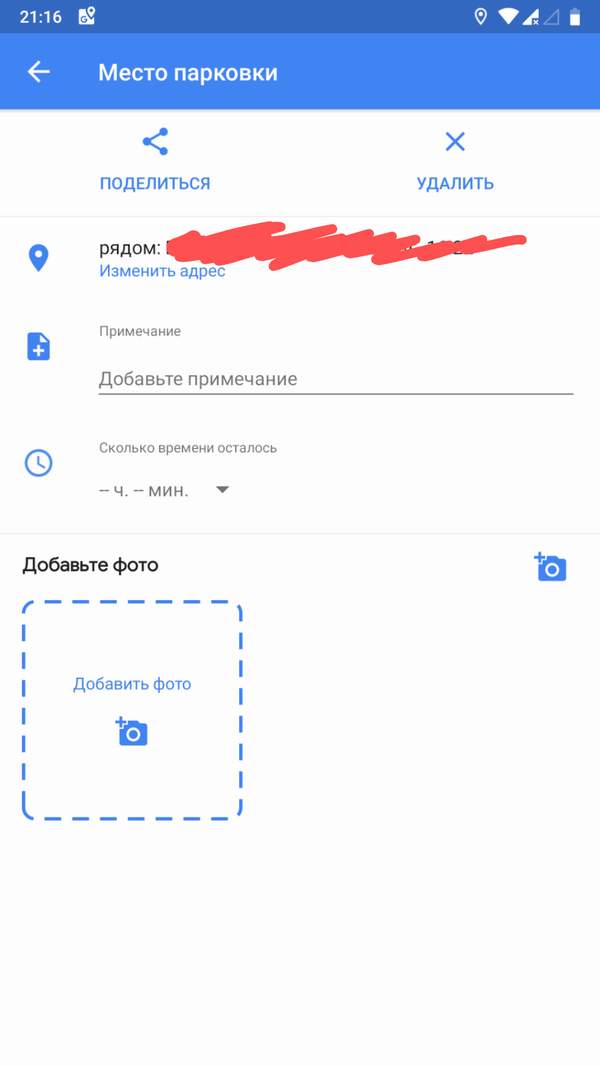Screen dimensions: 600x1066
Task: Focus the Добавьте примечание note field
Action: click(335, 379)
